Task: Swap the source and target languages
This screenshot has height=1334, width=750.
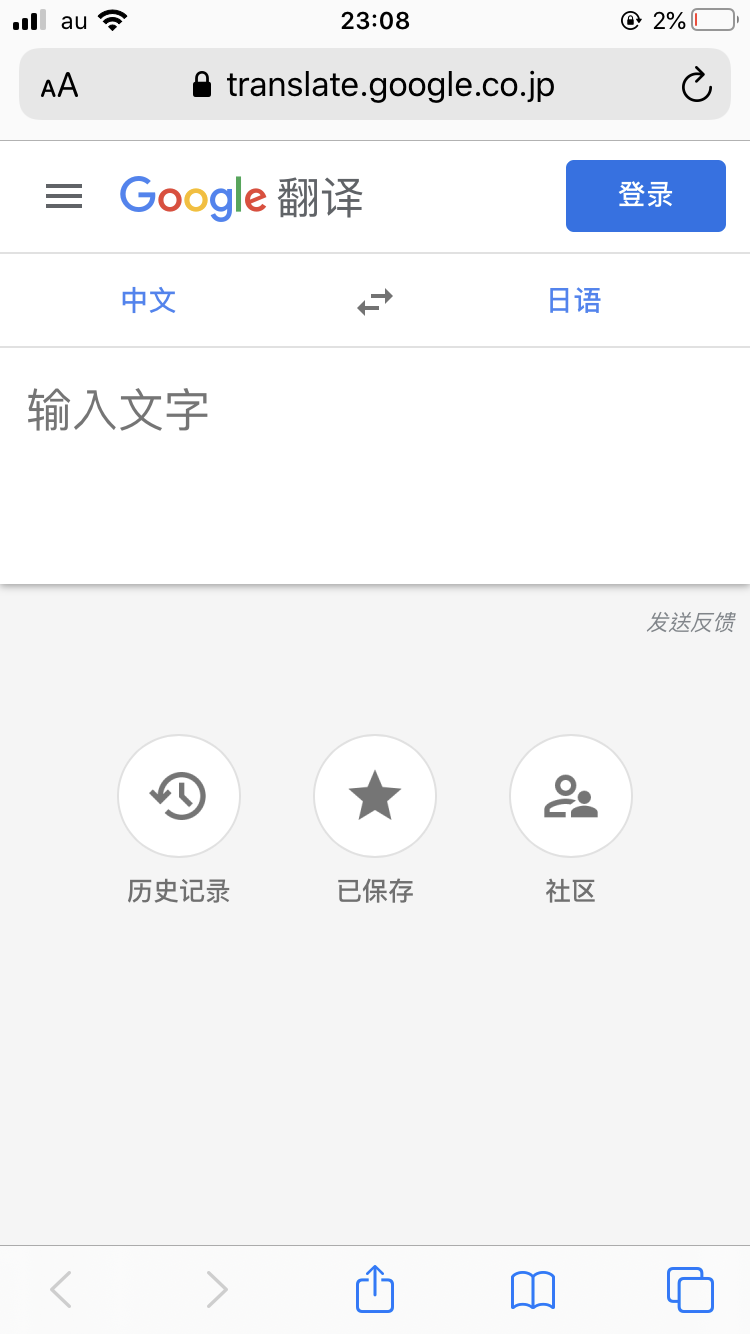Action: (x=375, y=301)
